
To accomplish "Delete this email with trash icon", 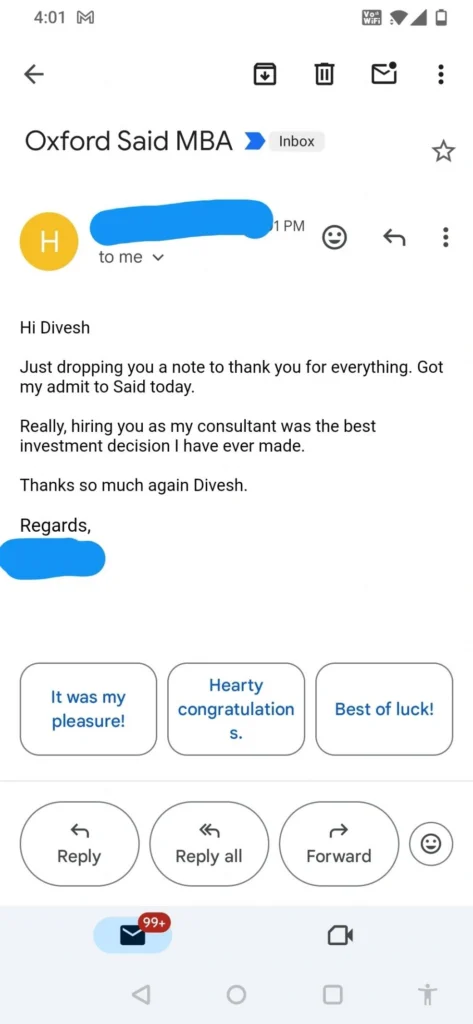I will tap(324, 74).
